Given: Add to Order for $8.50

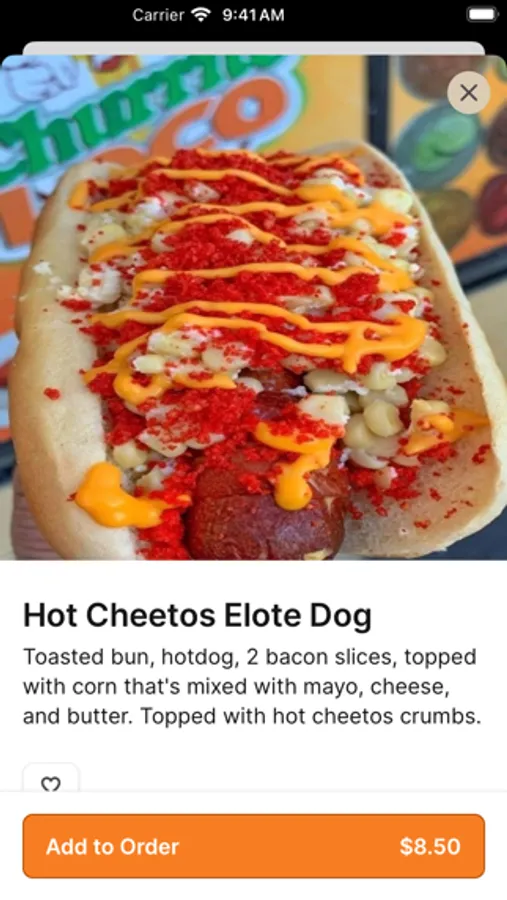Looking at the screenshot, I should [x=254, y=845].
